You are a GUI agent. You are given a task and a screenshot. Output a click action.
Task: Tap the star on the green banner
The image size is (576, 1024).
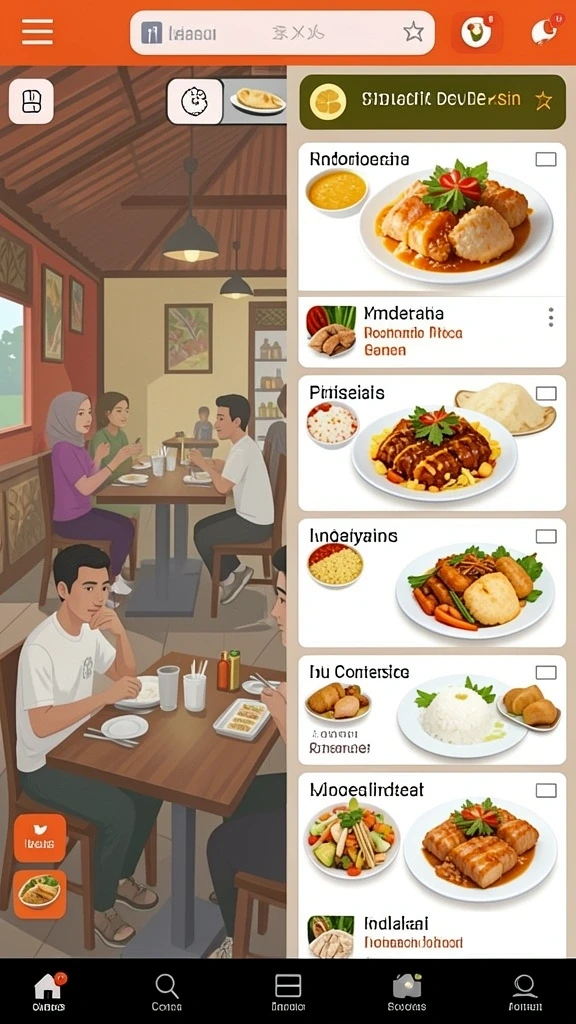click(543, 101)
